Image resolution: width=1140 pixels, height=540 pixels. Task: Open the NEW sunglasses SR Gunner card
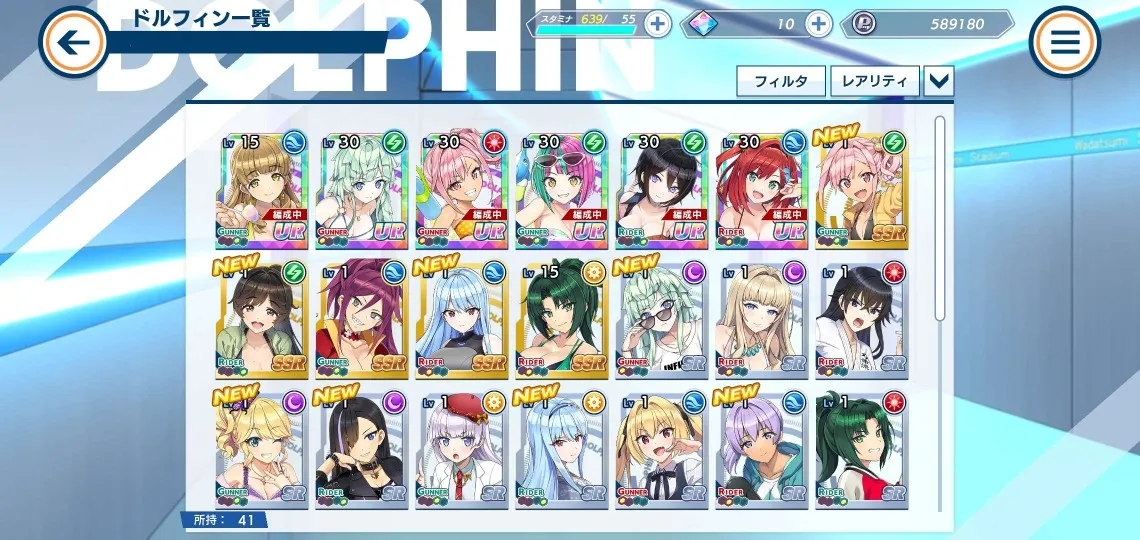tap(662, 320)
